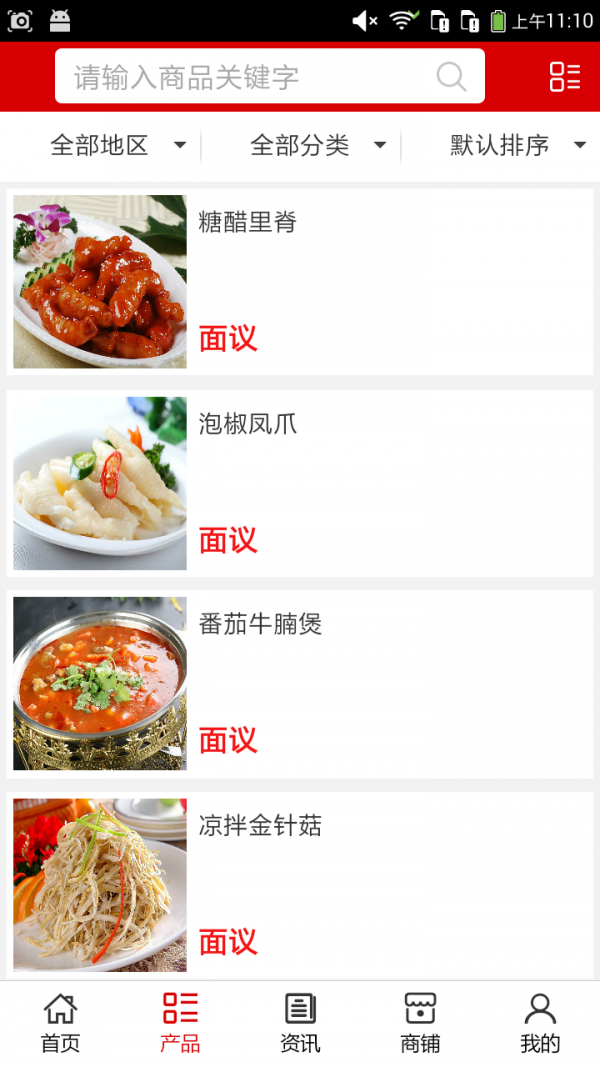
Task: Tap the magnifier icon in search box
Action: click(x=451, y=77)
